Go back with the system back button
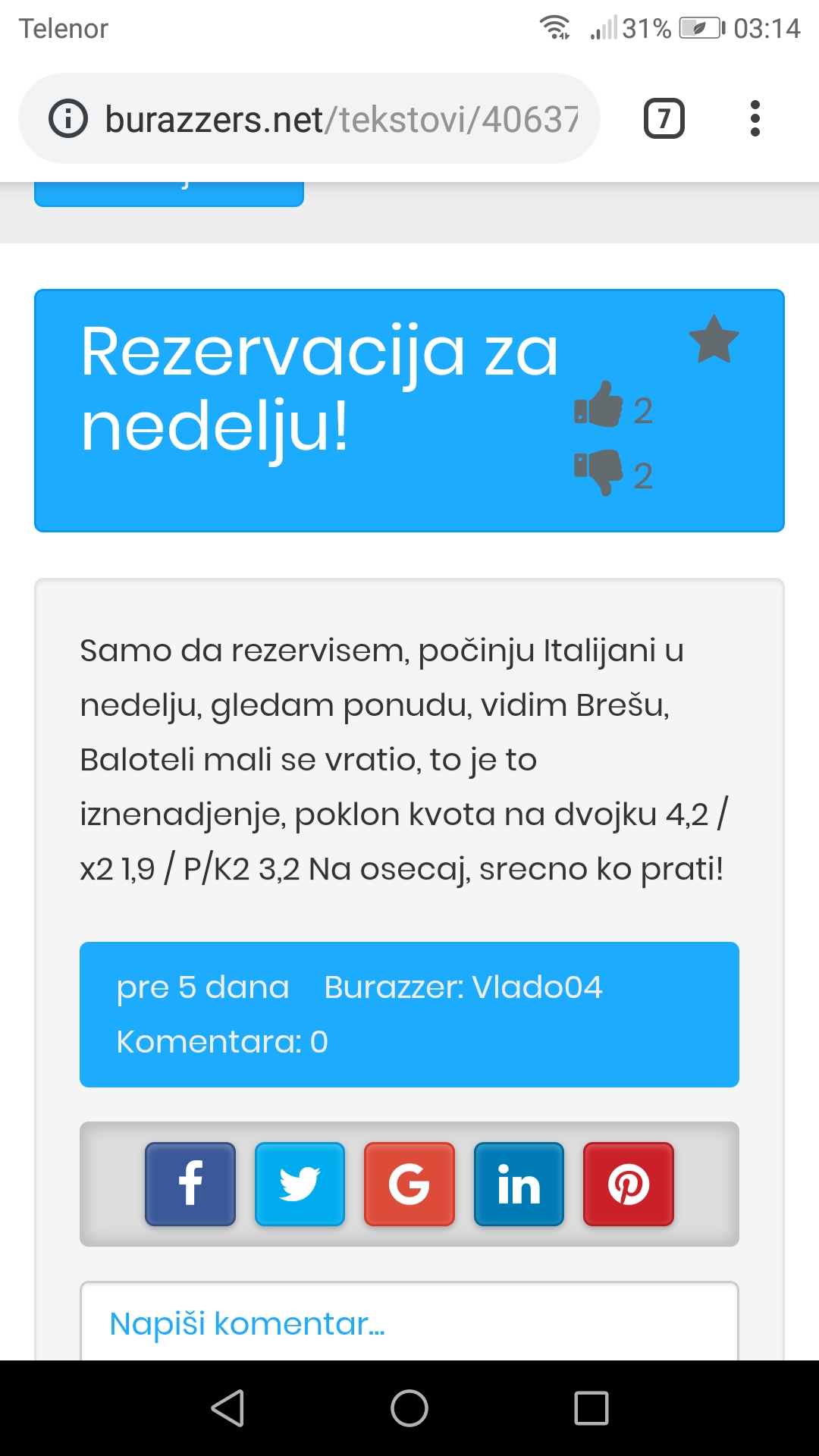This screenshot has height=1456, width=819. (227, 1408)
